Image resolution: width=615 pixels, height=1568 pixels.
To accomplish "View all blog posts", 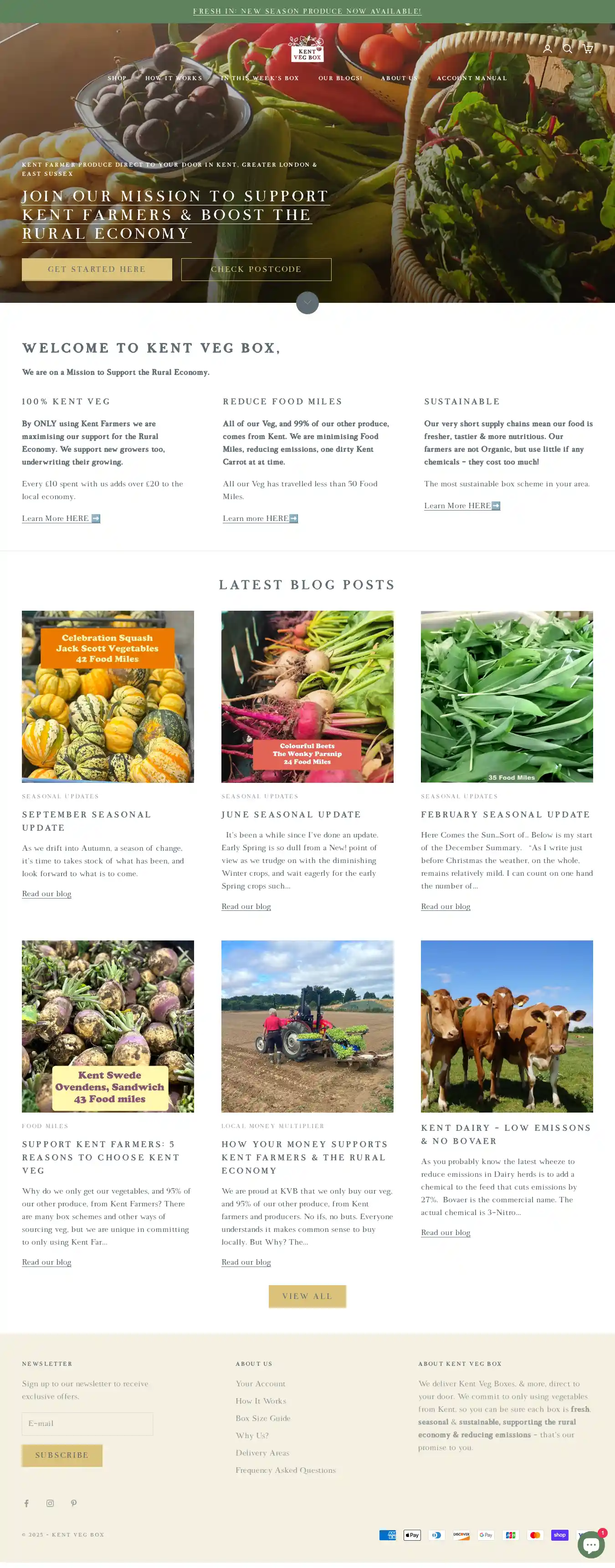I will tap(307, 1296).
